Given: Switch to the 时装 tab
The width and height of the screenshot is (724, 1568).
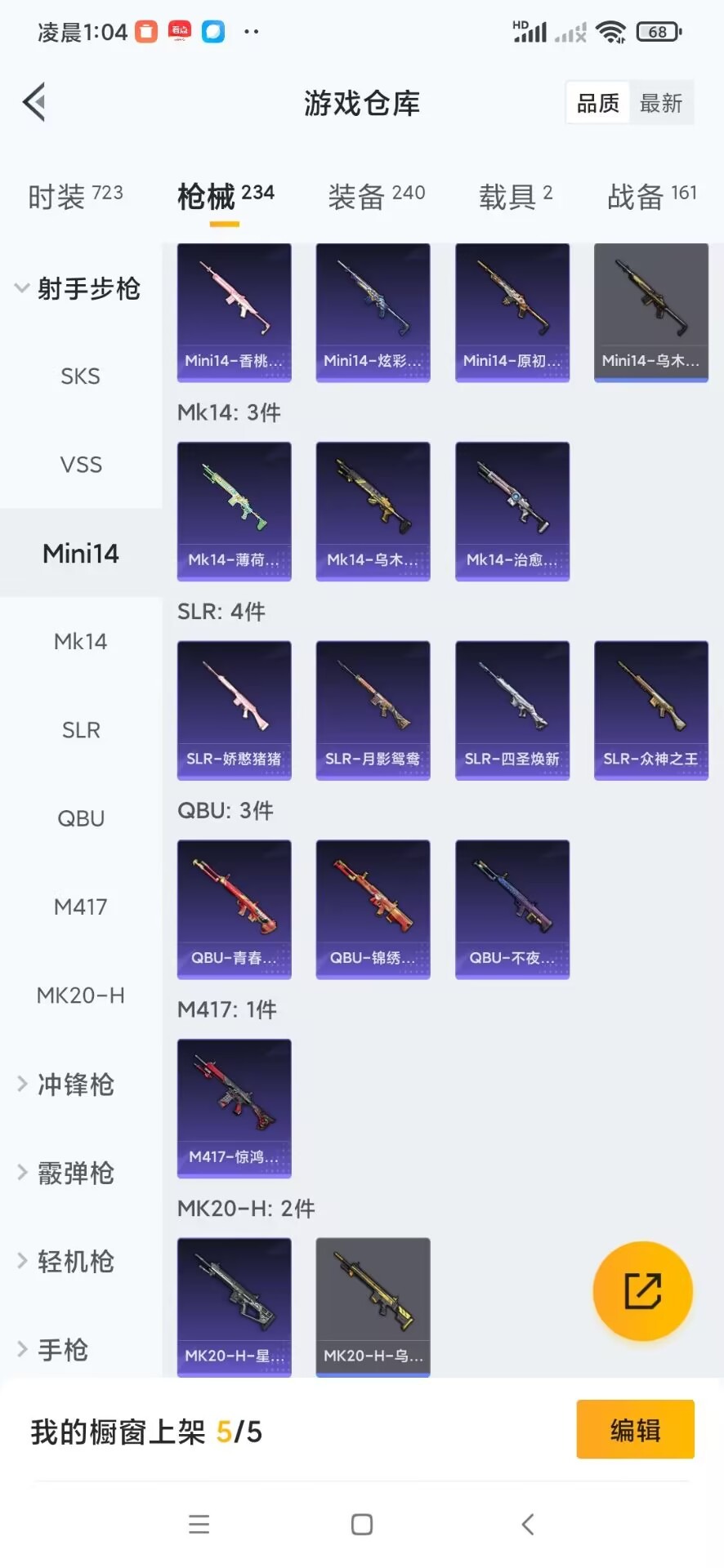Looking at the screenshot, I should tap(74, 197).
